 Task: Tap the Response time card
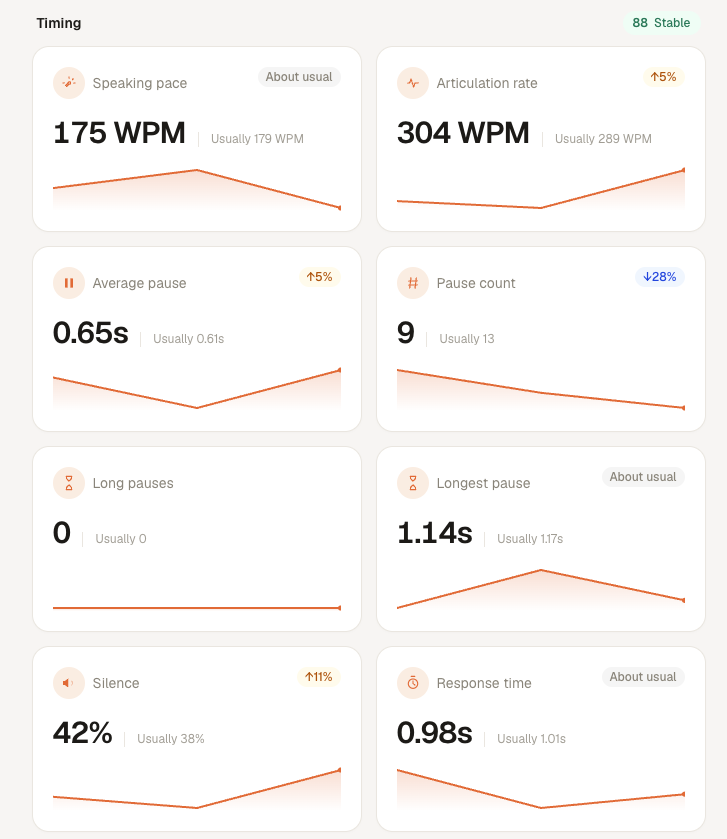click(x=541, y=739)
